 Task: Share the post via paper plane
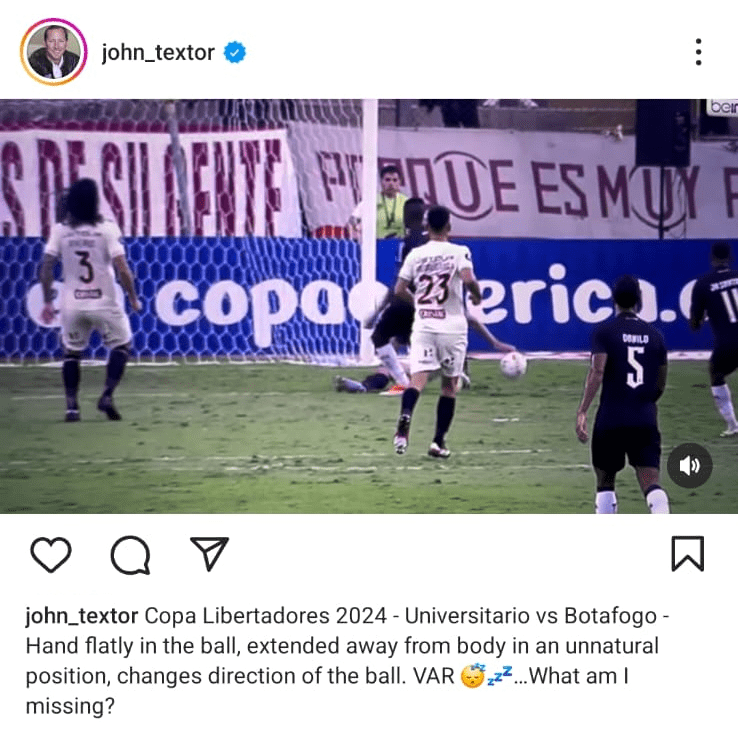pos(209,554)
